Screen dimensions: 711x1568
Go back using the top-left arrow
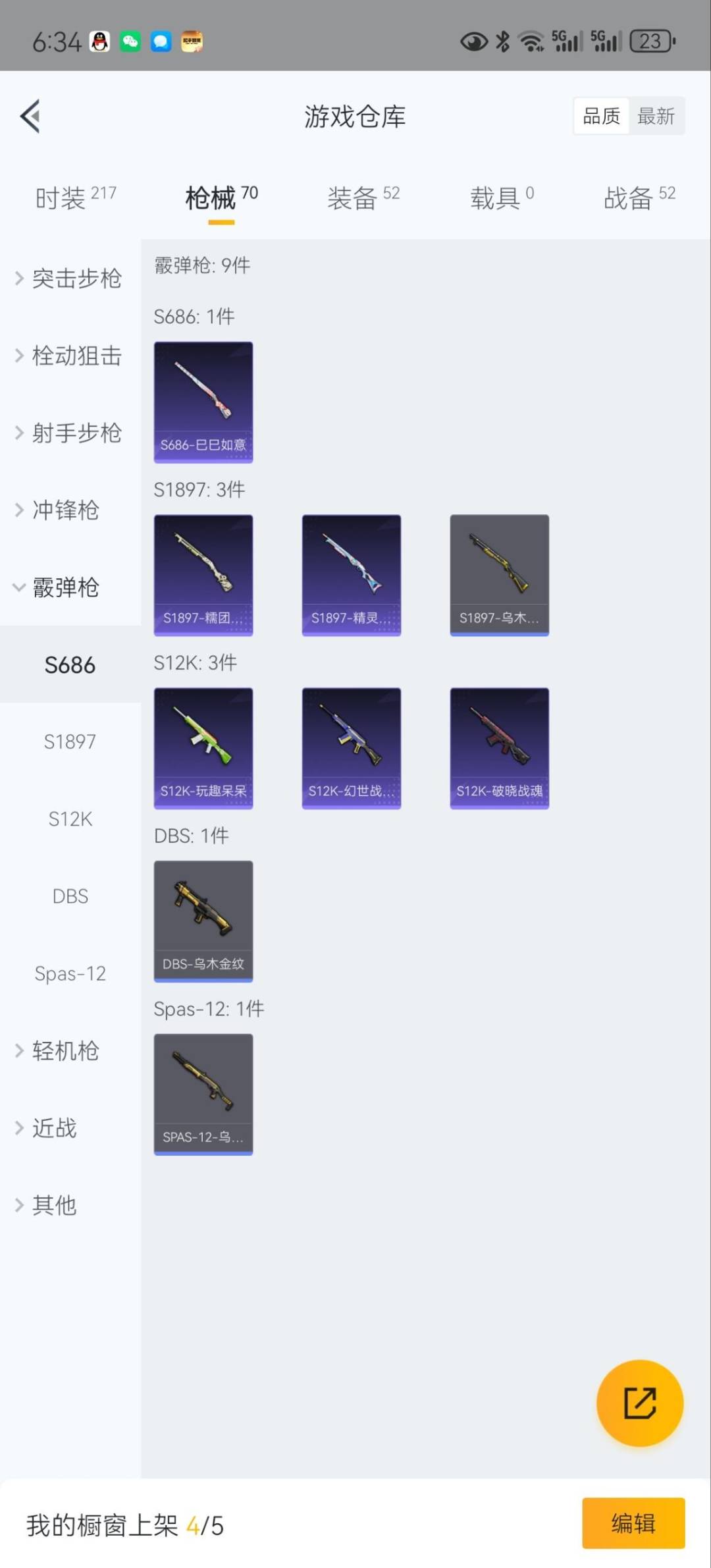click(x=30, y=117)
